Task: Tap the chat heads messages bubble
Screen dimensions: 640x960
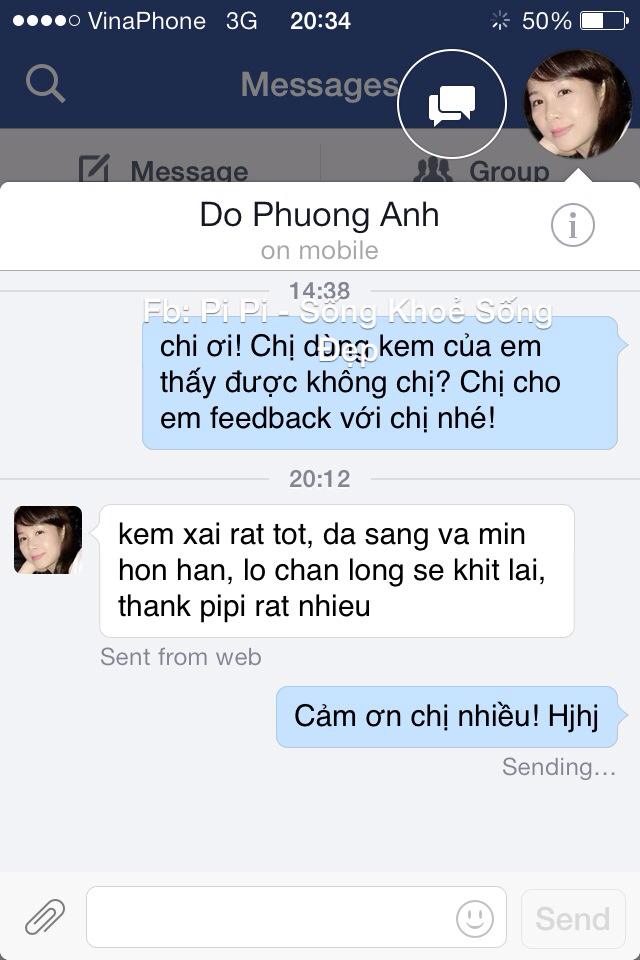Action: [x=451, y=105]
